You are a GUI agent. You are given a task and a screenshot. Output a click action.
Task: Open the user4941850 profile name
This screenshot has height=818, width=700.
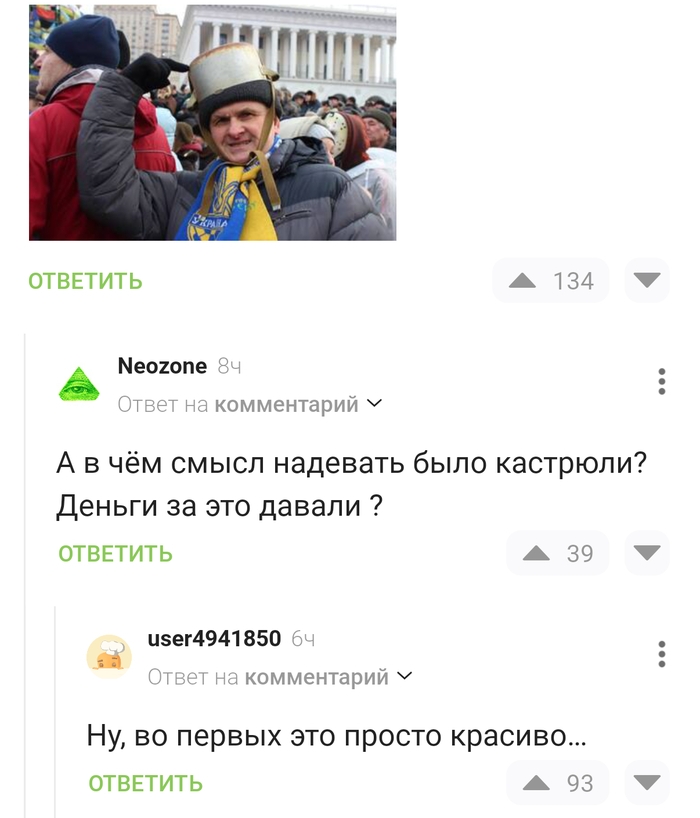(x=214, y=638)
